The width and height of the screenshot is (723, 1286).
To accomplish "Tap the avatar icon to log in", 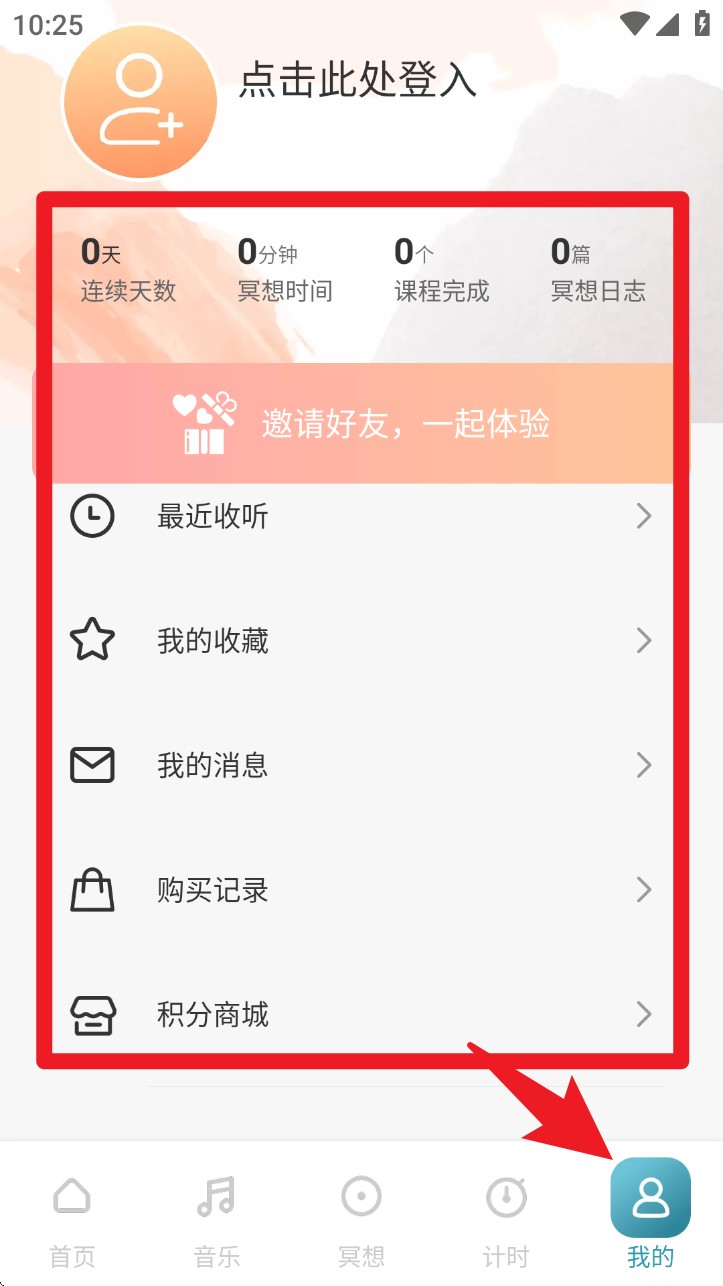I will 139,100.
